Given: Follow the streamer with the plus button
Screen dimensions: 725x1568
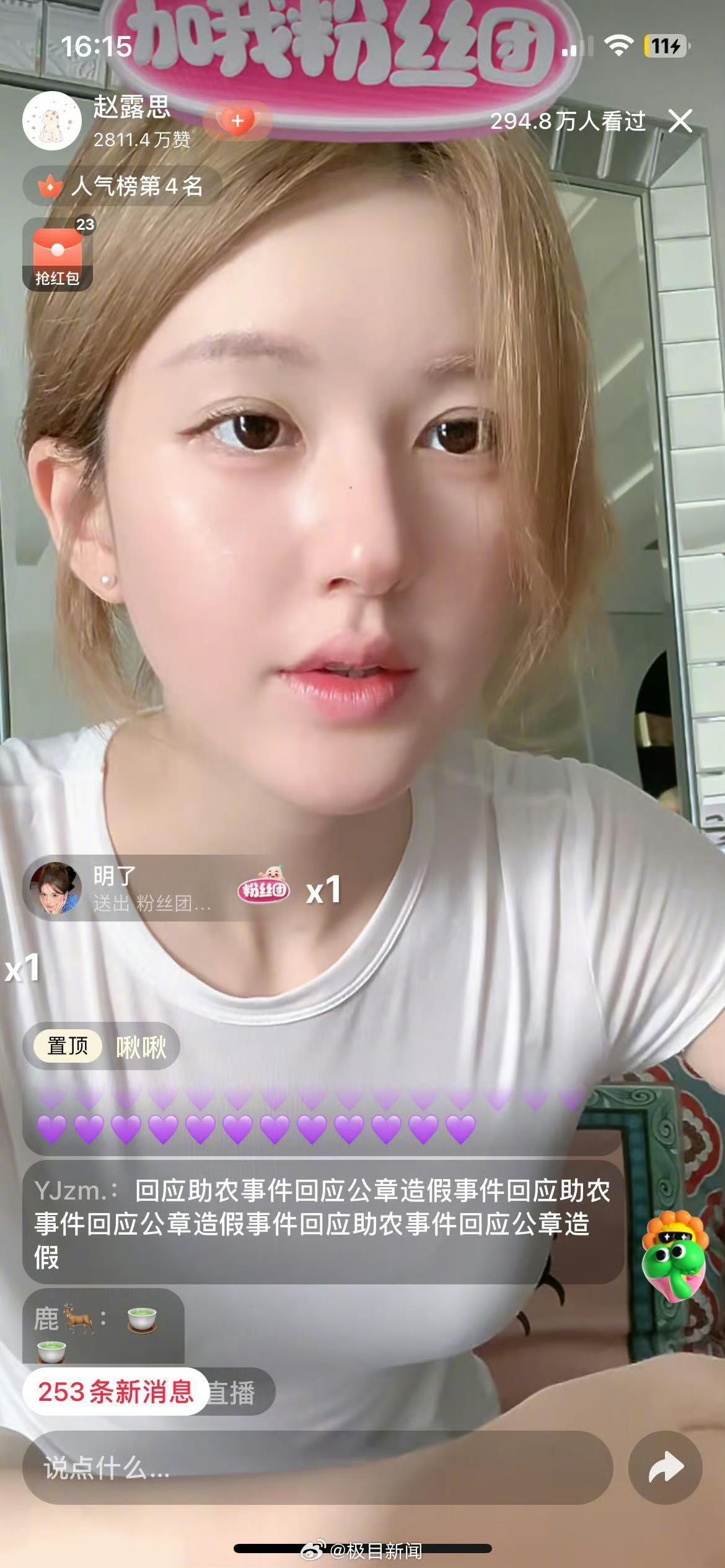Looking at the screenshot, I should point(238,120).
